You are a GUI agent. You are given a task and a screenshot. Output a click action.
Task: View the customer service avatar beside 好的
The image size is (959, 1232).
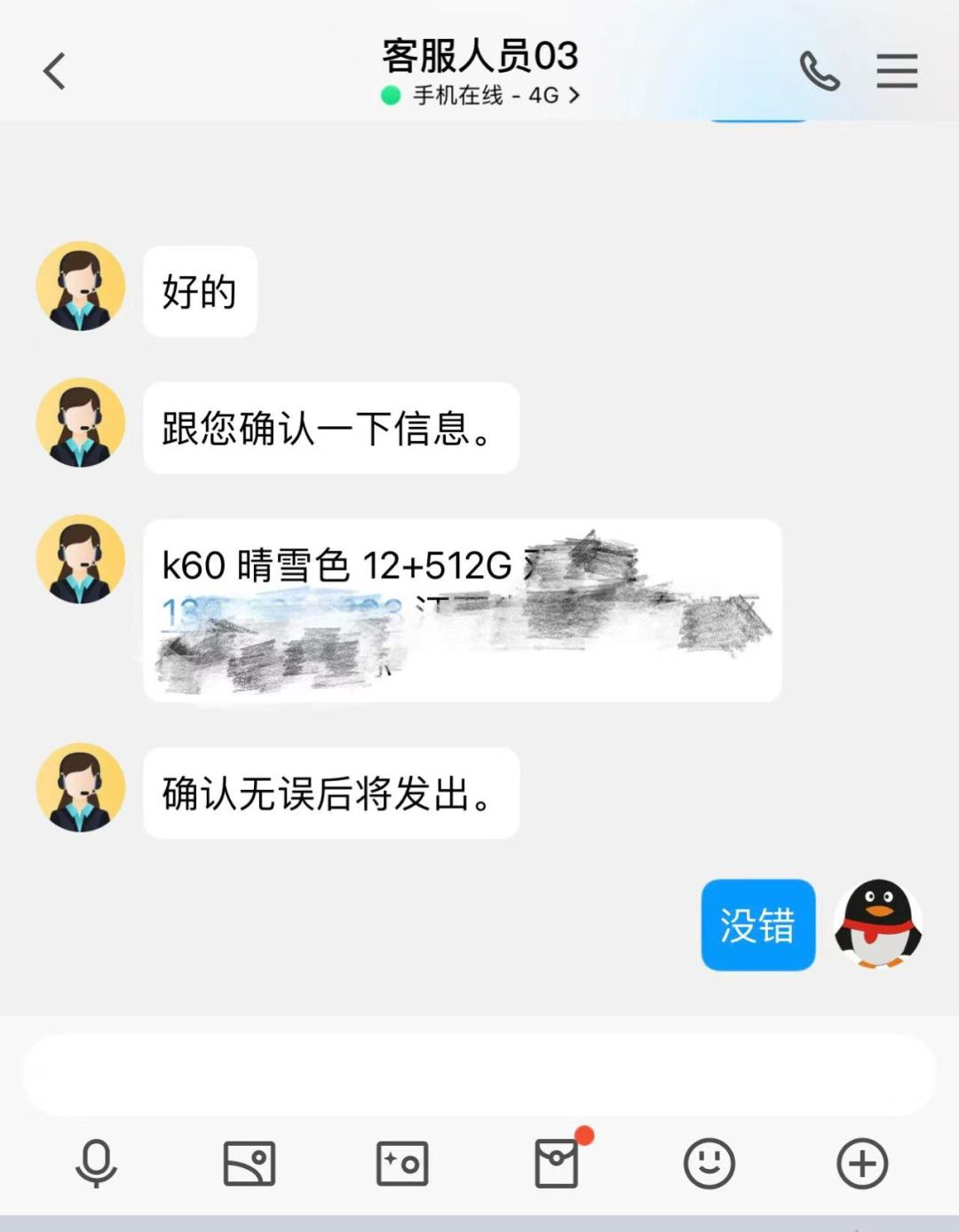(x=80, y=287)
